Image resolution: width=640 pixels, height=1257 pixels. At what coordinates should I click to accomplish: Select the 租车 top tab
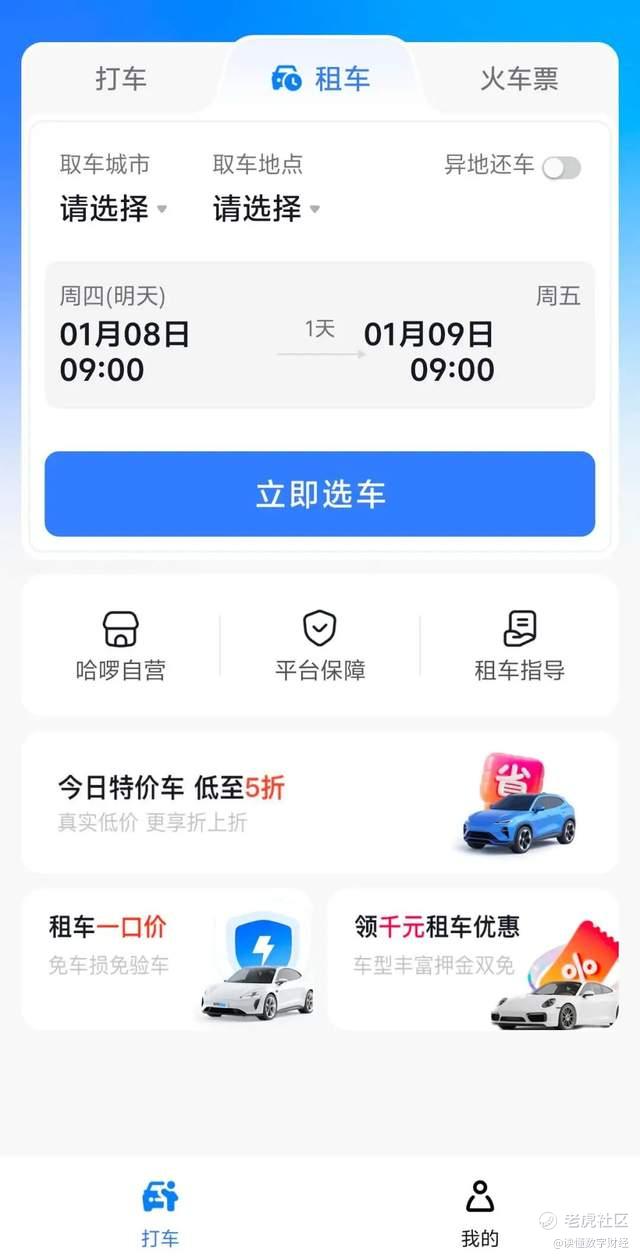click(322, 79)
